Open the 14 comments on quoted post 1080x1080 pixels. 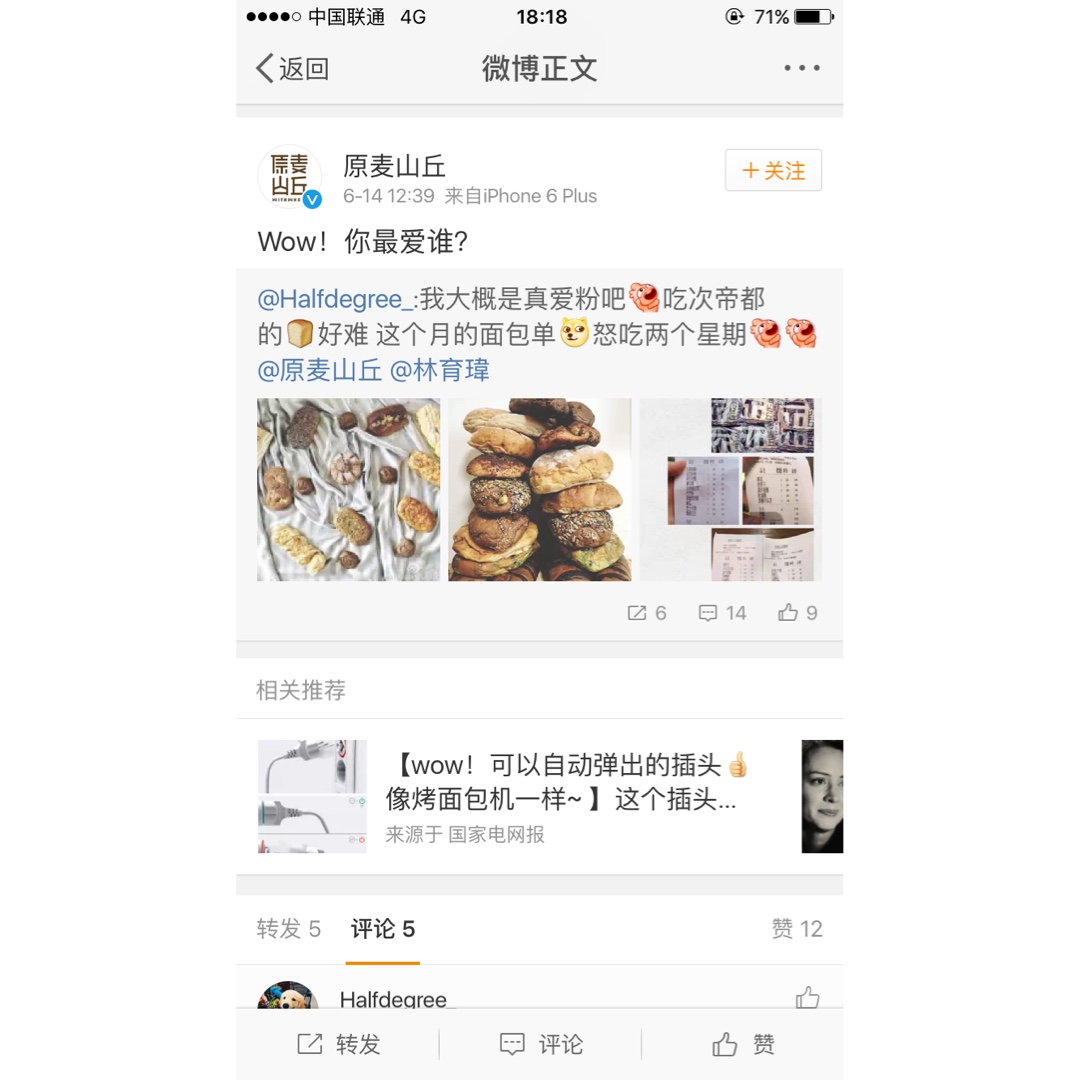click(x=722, y=613)
